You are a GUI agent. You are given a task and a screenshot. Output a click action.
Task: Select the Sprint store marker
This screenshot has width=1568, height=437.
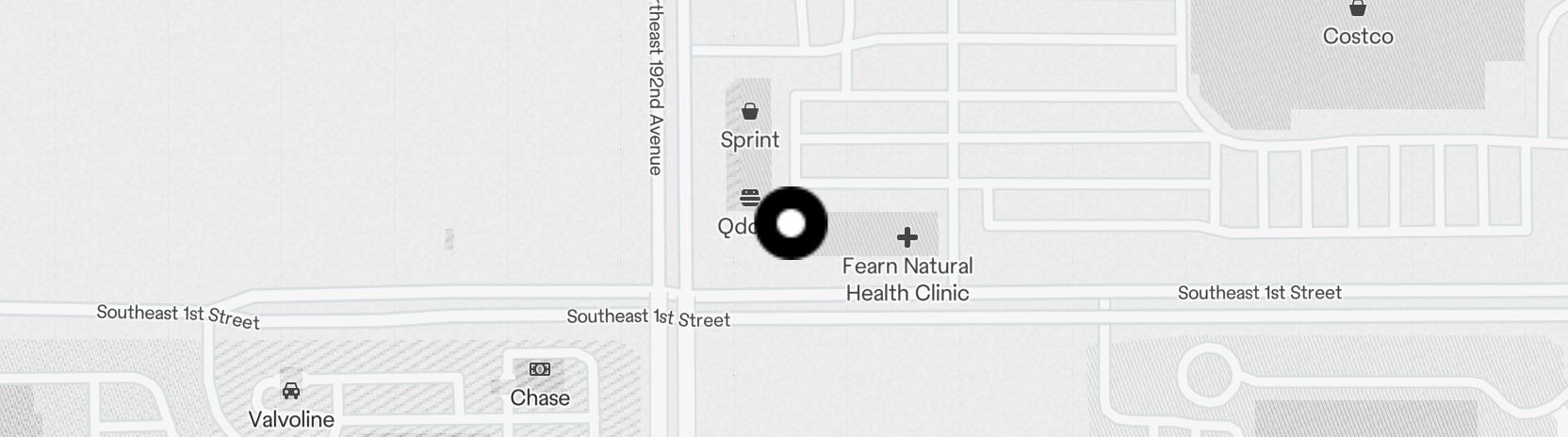coord(750,112)
